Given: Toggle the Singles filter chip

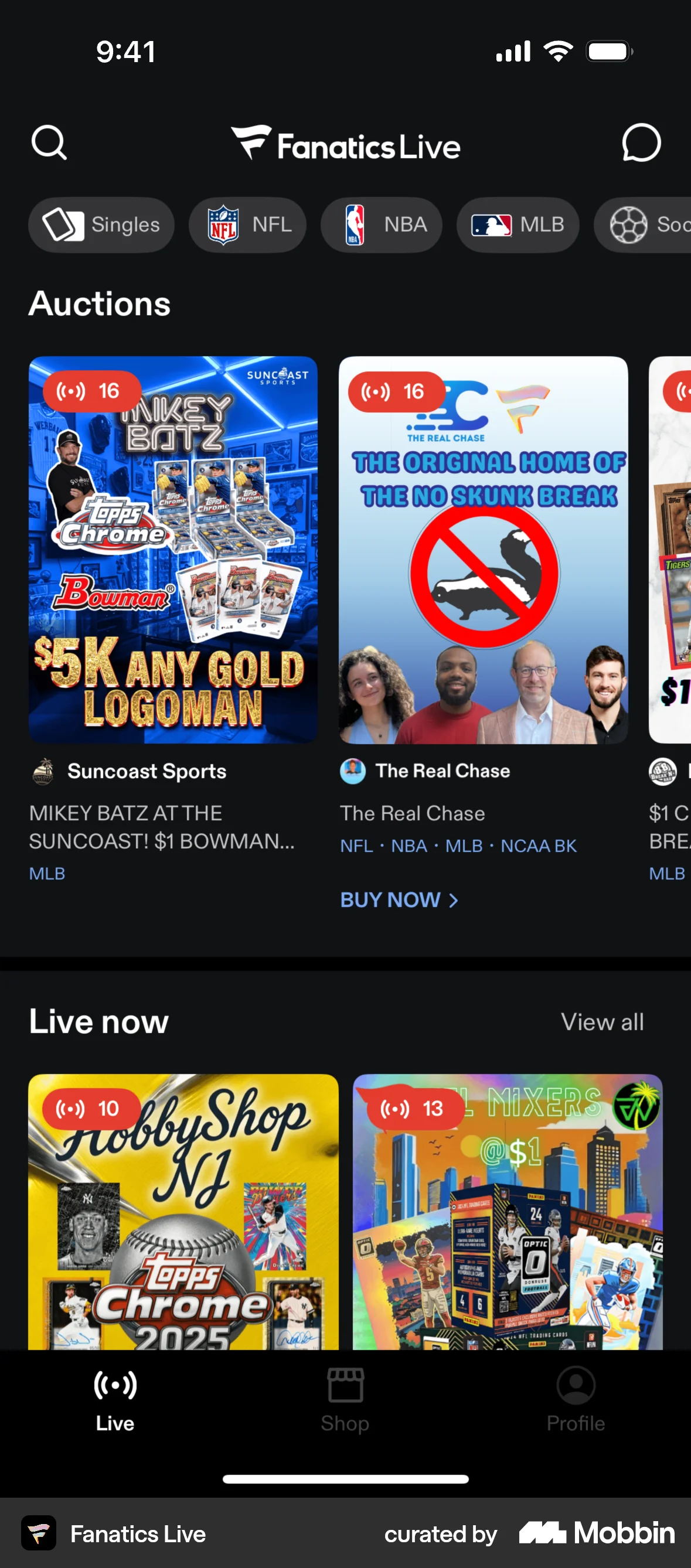Looking at the screenshot, I should pos(101,224).
